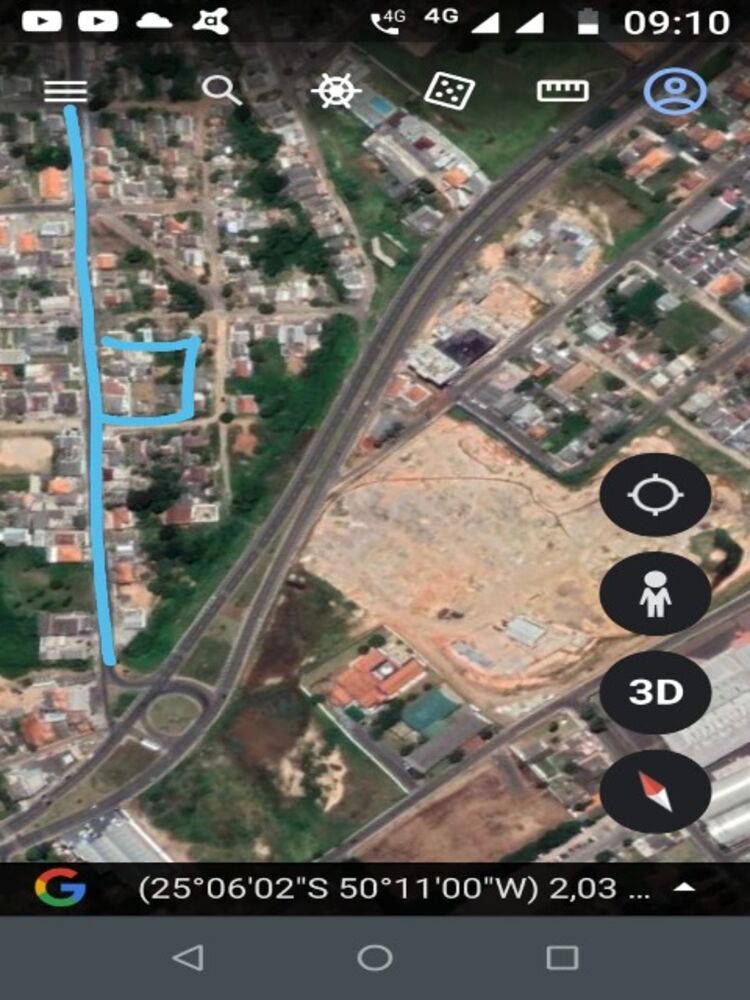
Task: Open the main navigation menu
Action: 67,89
